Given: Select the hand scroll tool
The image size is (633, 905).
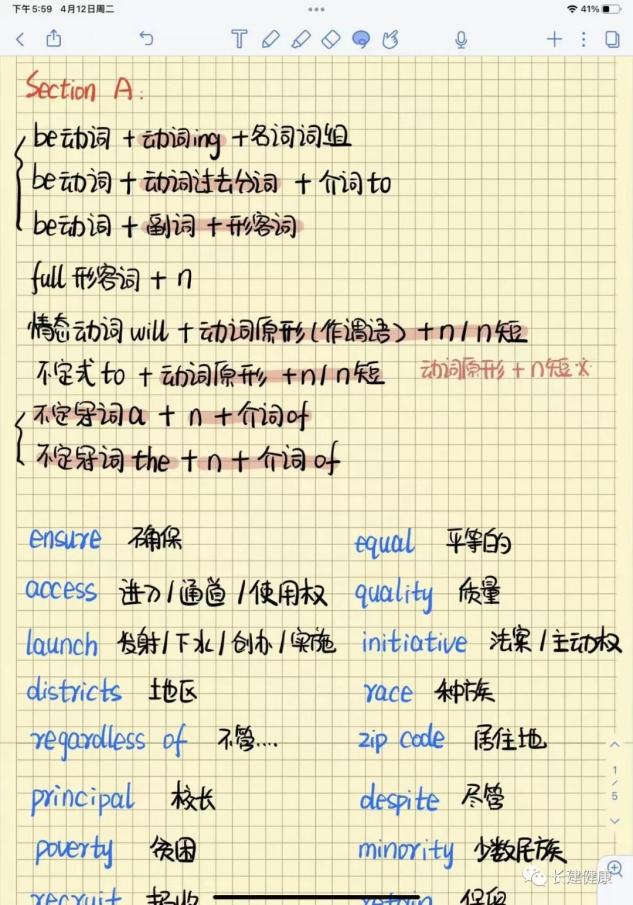Looking at the screenshot, I should click(x=391, y=39).
